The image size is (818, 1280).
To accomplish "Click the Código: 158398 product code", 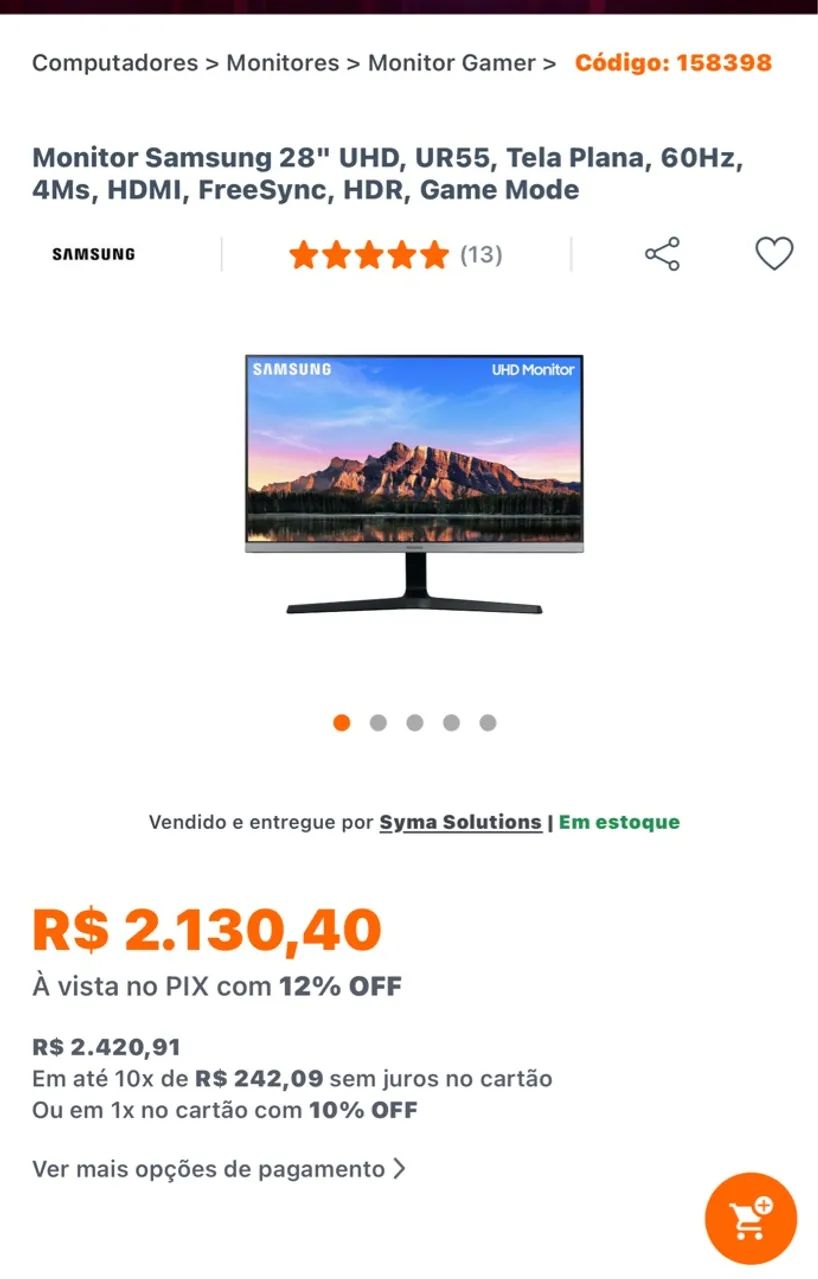I will [672, 62].
